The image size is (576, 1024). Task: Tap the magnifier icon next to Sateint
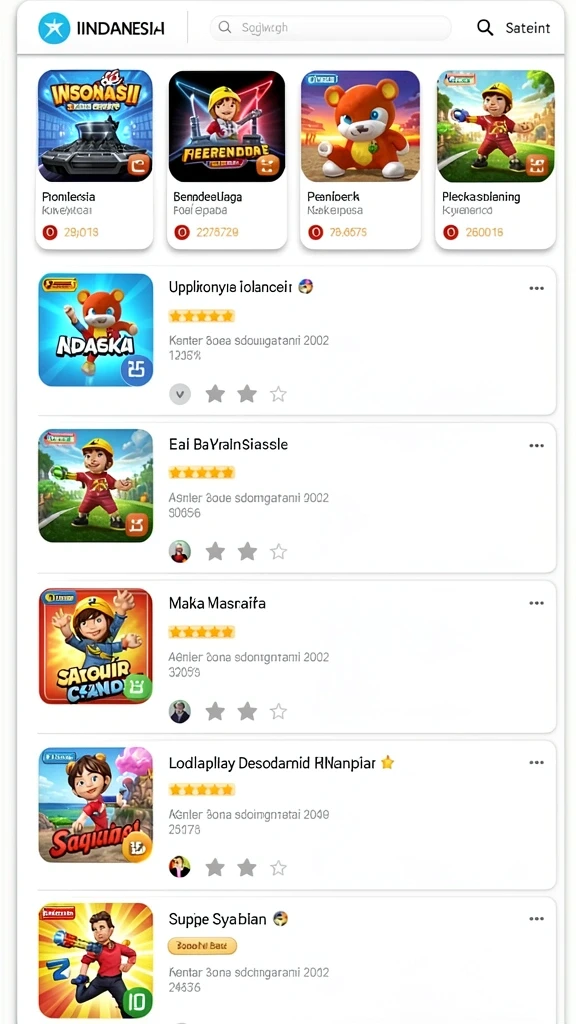(x=485, y=27)
